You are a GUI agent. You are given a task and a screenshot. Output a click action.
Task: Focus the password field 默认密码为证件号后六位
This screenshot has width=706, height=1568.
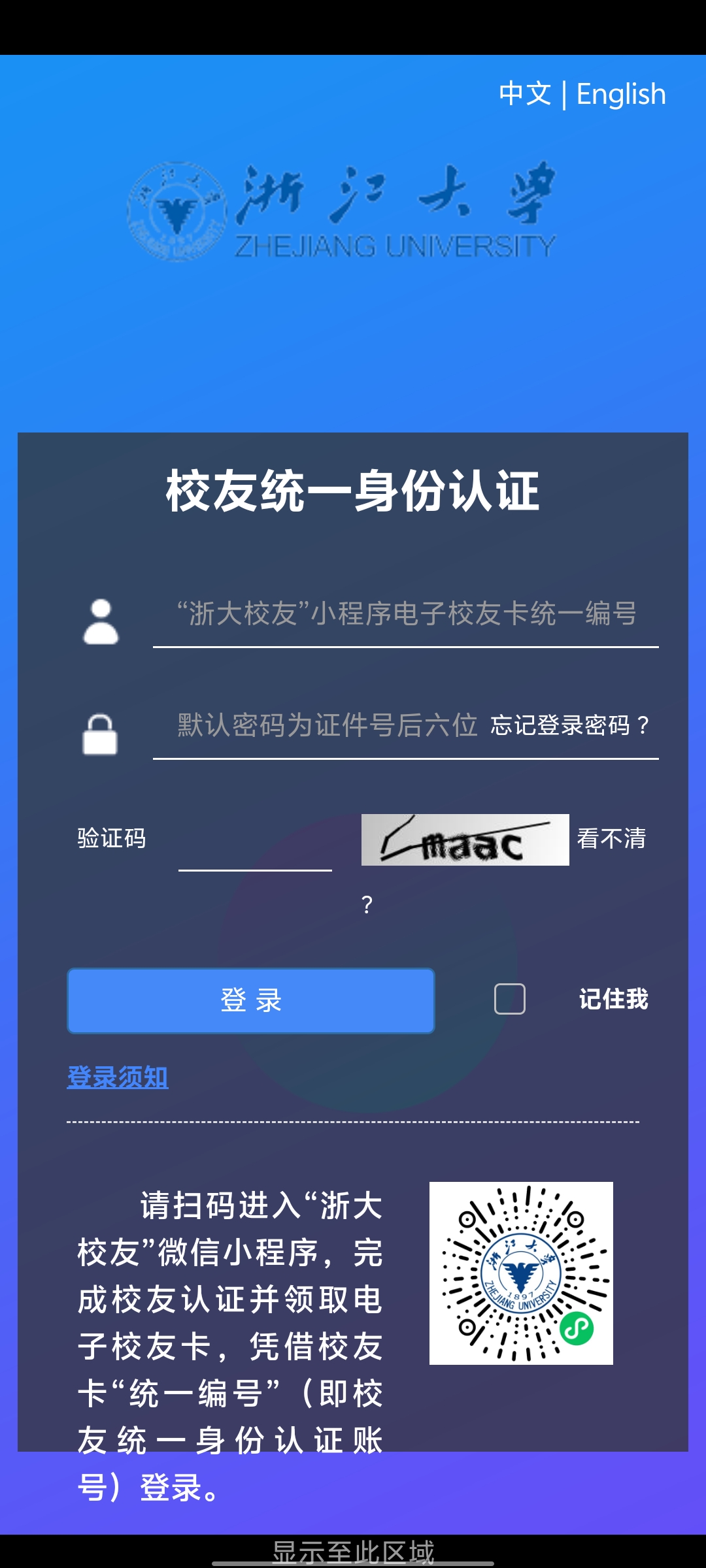[320, 726]
